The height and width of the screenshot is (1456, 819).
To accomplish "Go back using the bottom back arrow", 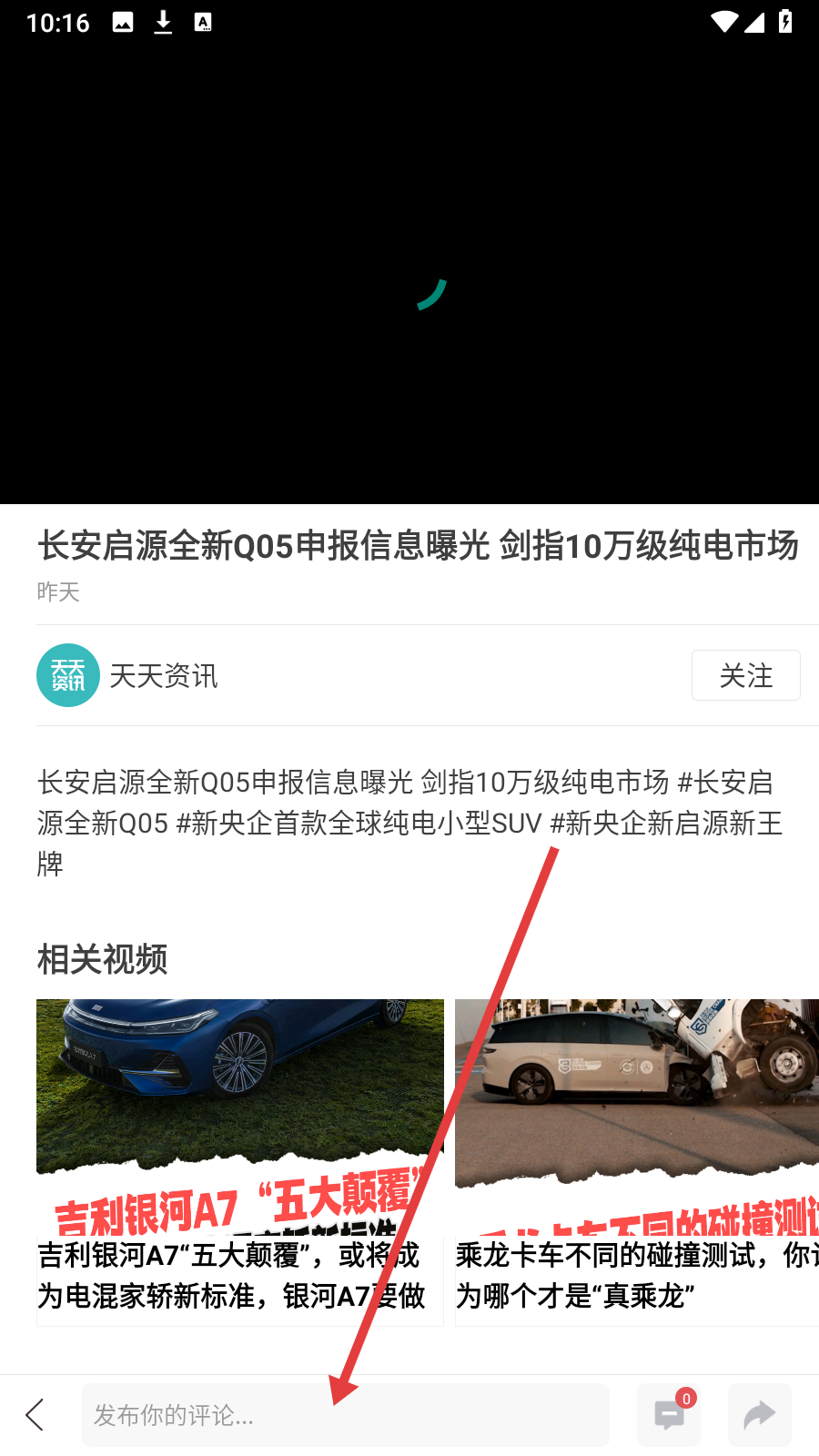I will coord(35,1415).
